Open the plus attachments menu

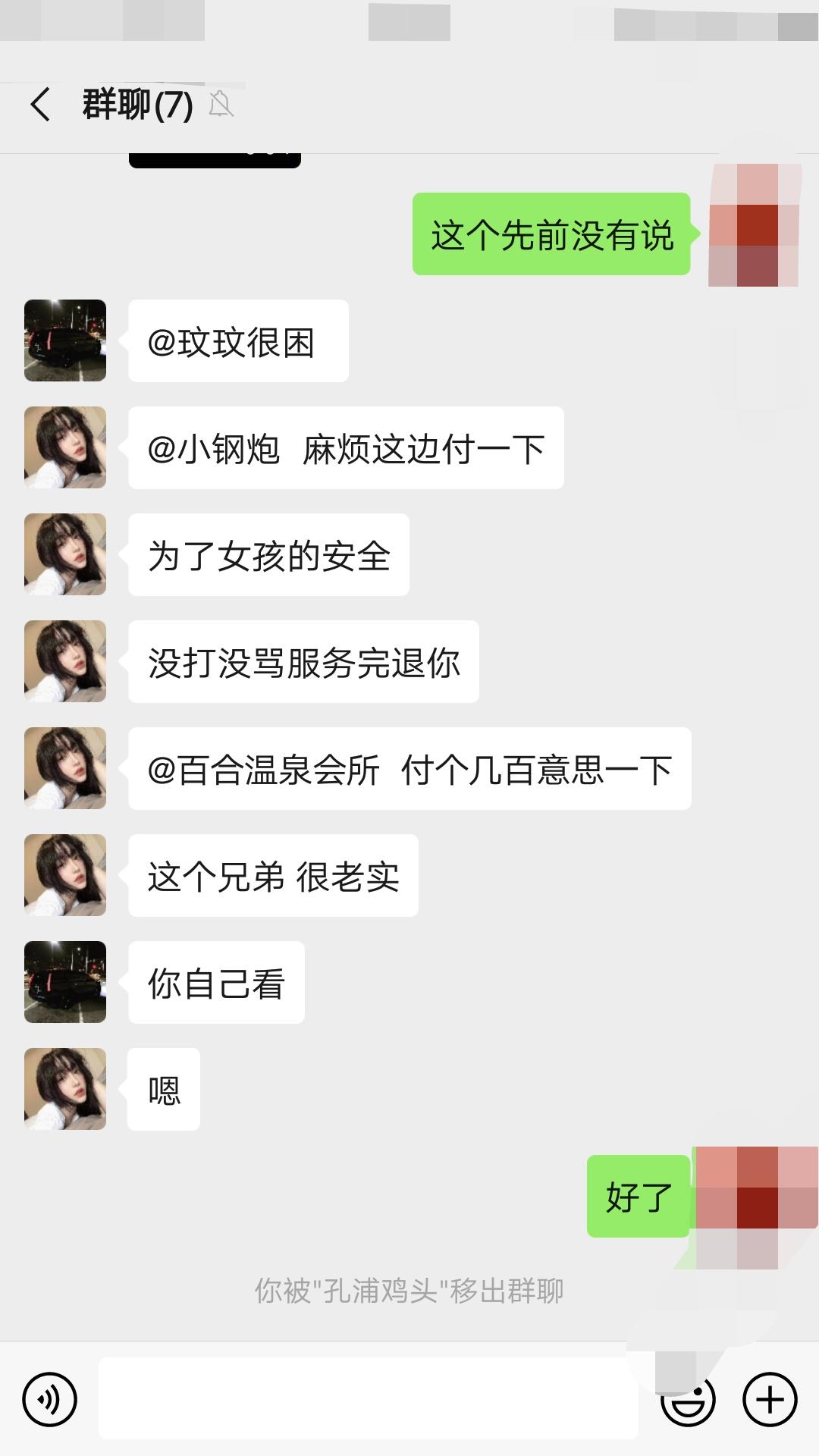(770, 1399)
